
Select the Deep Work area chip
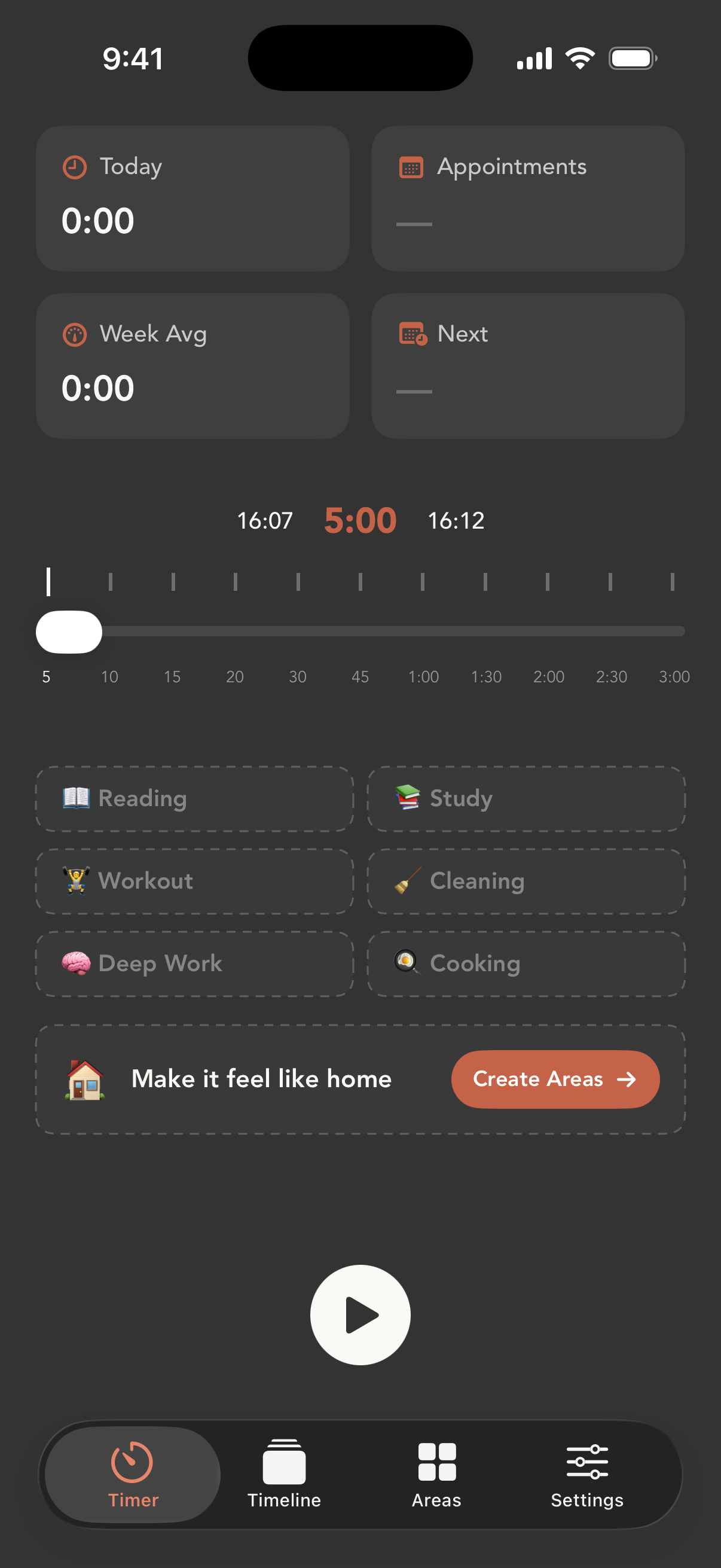pos(194,963)
